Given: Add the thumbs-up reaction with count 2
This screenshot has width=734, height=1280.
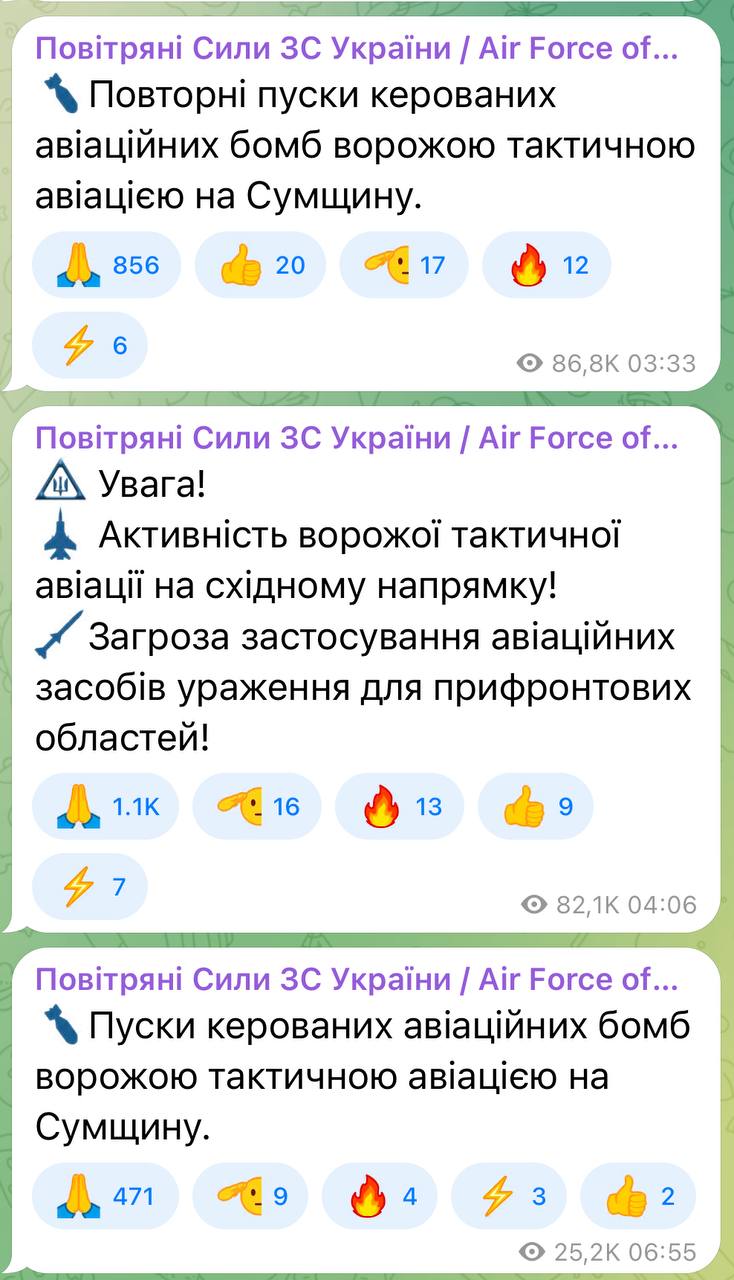Looking at the screenshot, I should click(x=638, y=1195).
